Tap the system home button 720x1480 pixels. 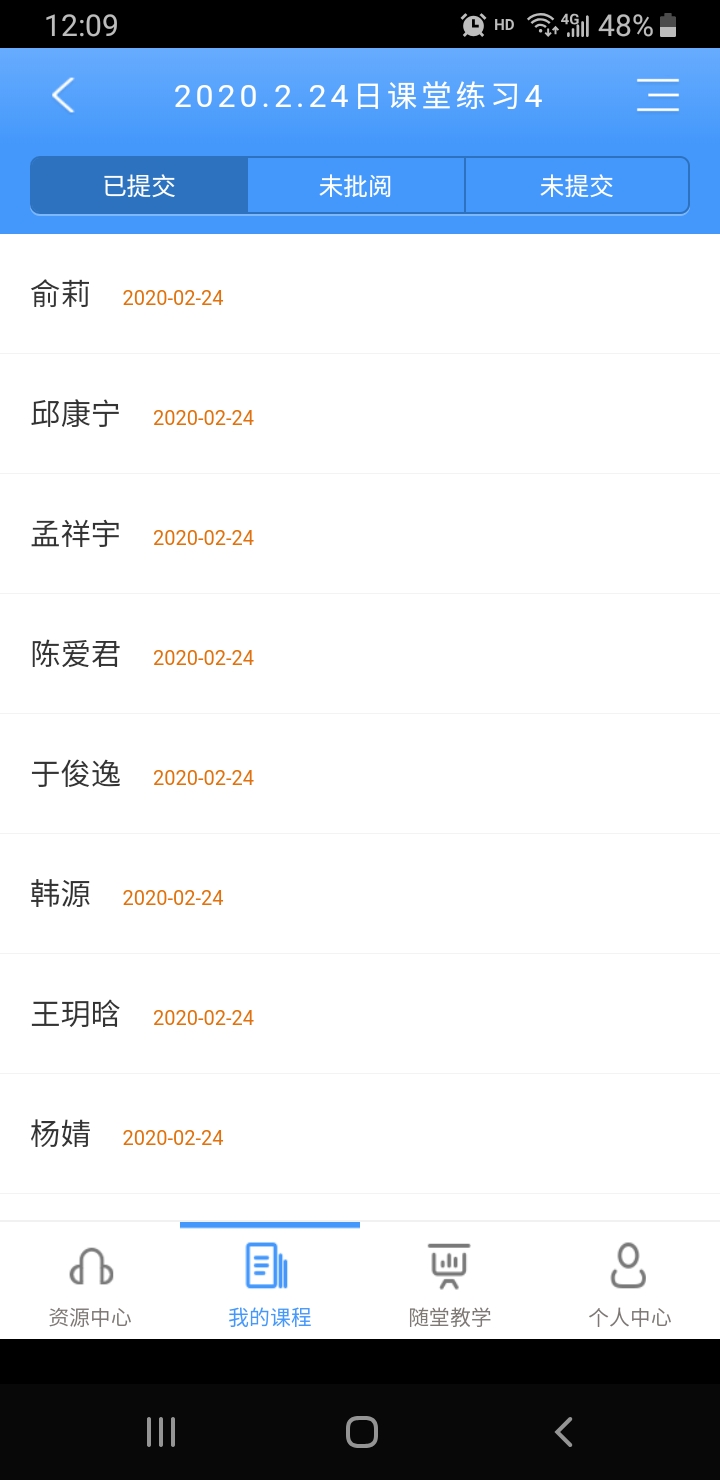click(361, 1432)
